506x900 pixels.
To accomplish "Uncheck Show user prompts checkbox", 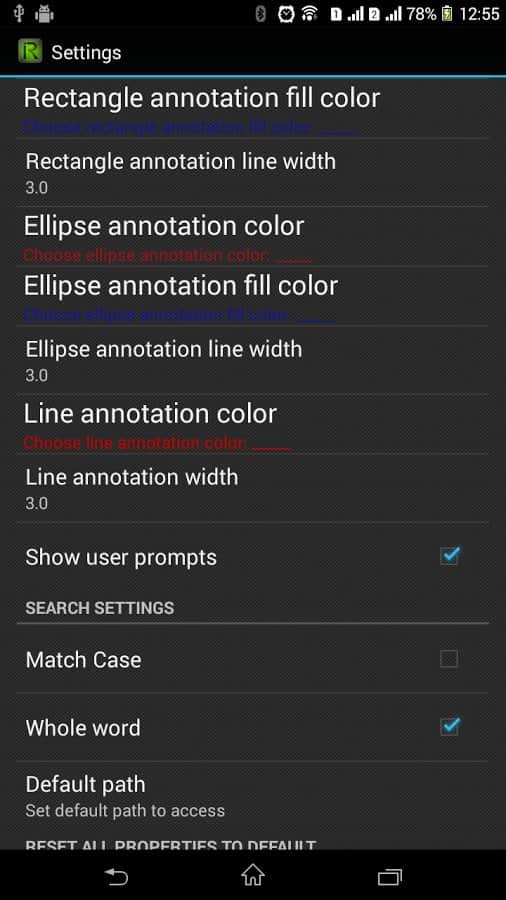I will coord(449,556).
